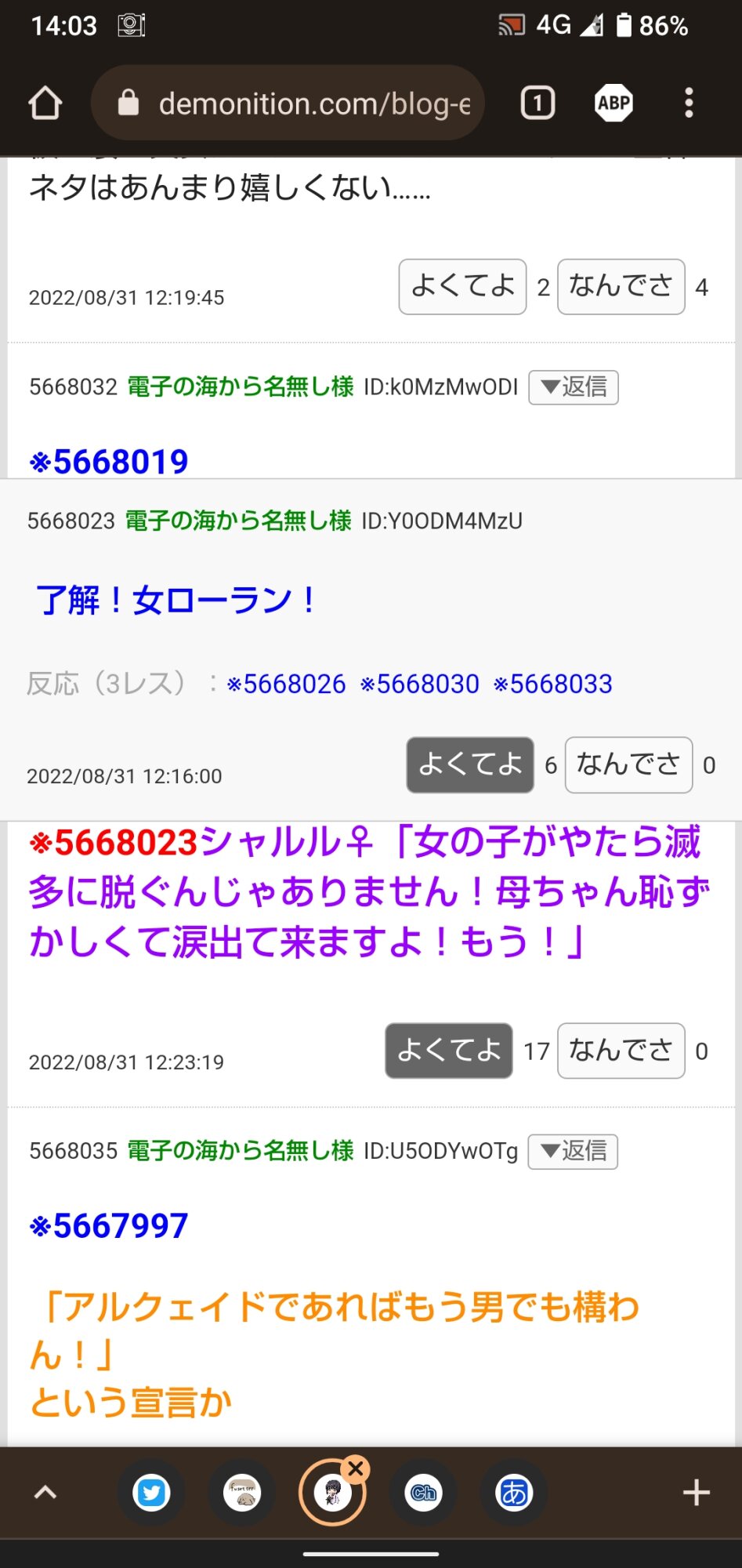The image size is (742, 1568).
Task: Open the browser overflow menu
Action: pyautogui.click(x=689, y=103)
